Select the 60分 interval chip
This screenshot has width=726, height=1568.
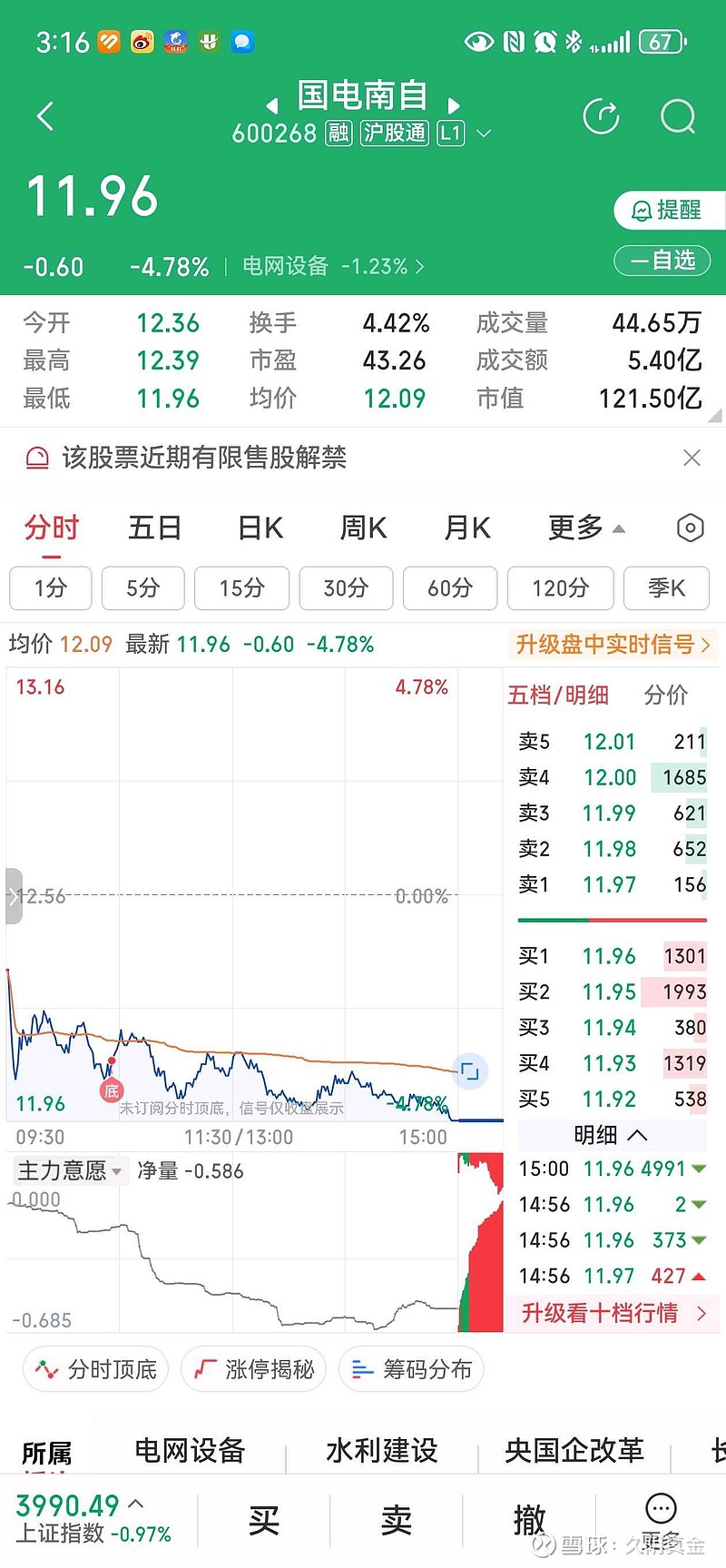[450, 588]
